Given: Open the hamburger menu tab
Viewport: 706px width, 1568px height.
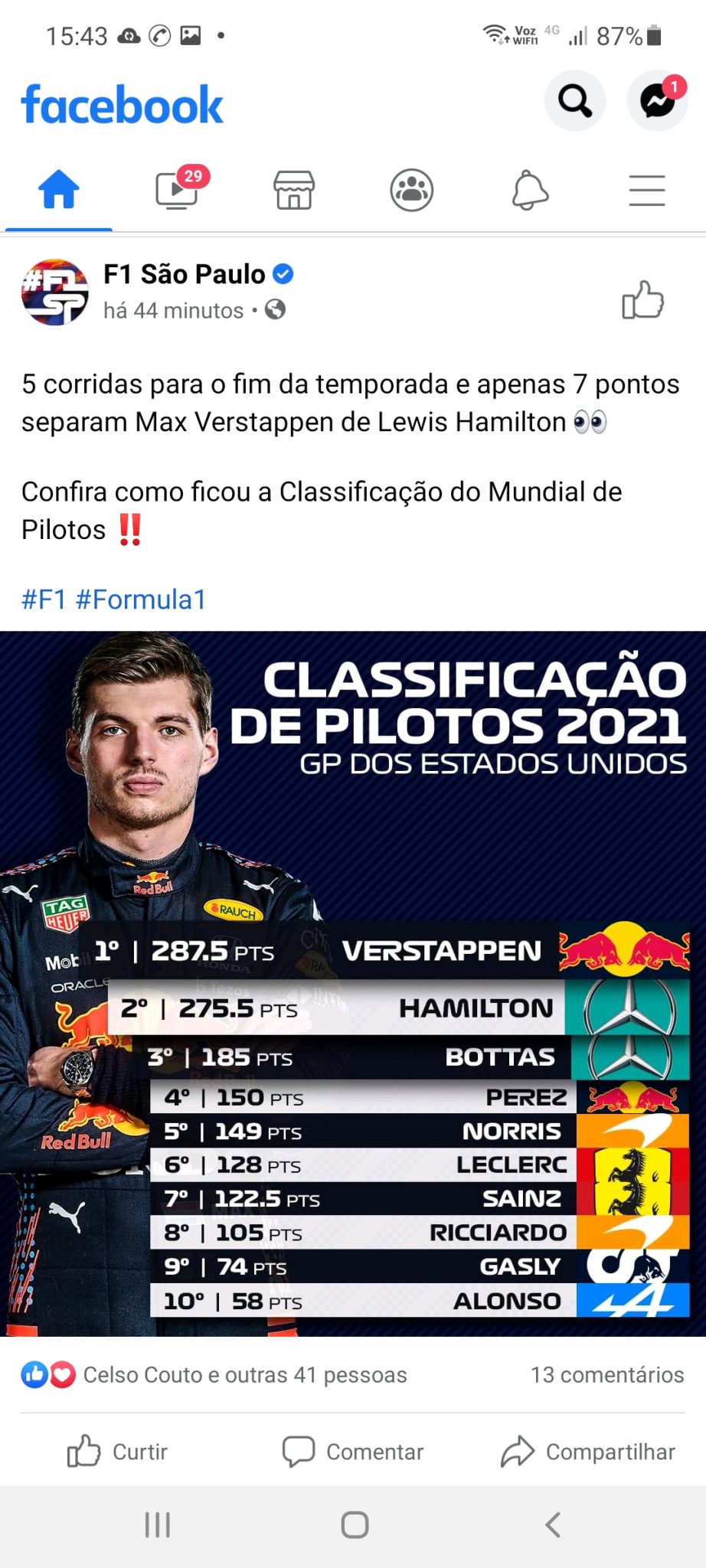Looking at the screenshot, I should [647, 190].
